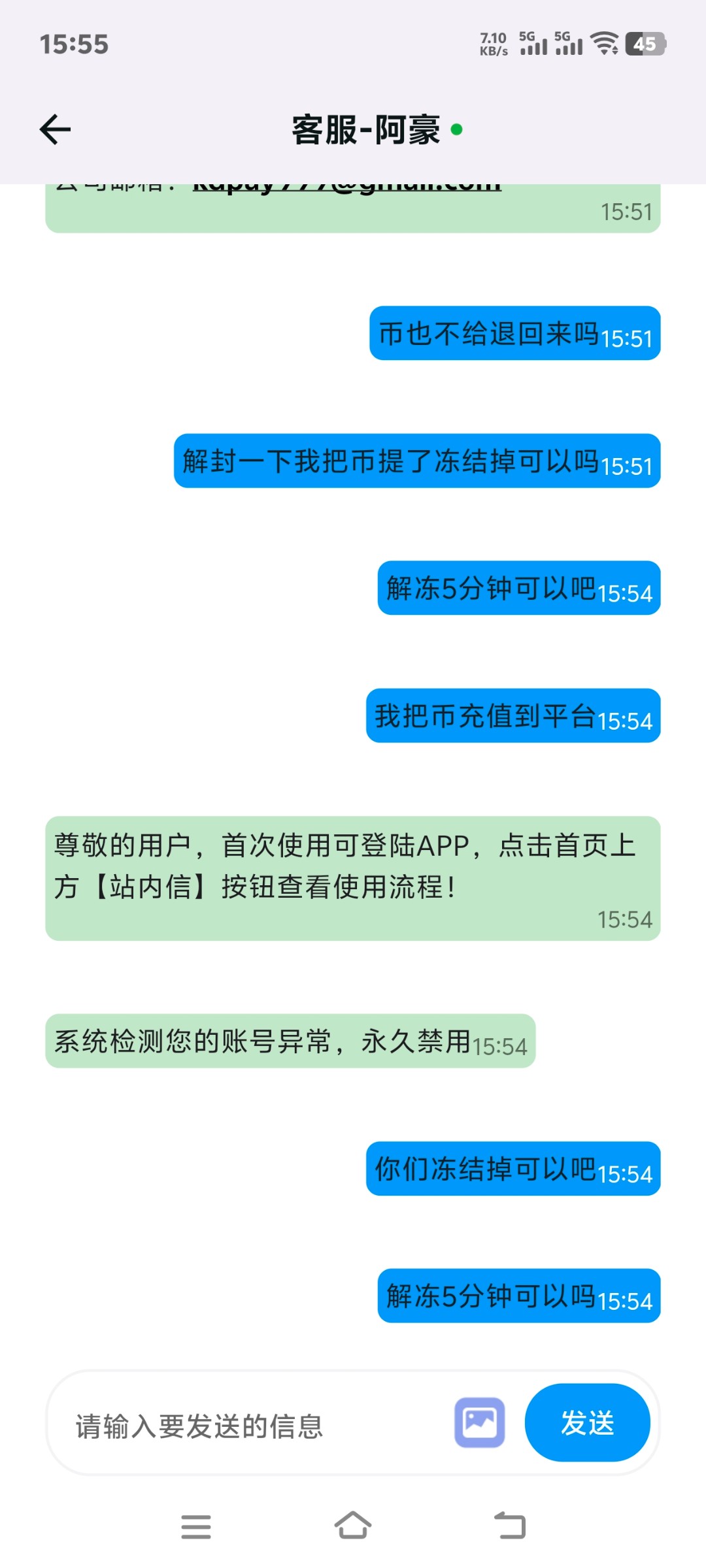706x1568 pixels.
Task: Go back from the 客服-阿豪 chat
Action: point(56,129)
